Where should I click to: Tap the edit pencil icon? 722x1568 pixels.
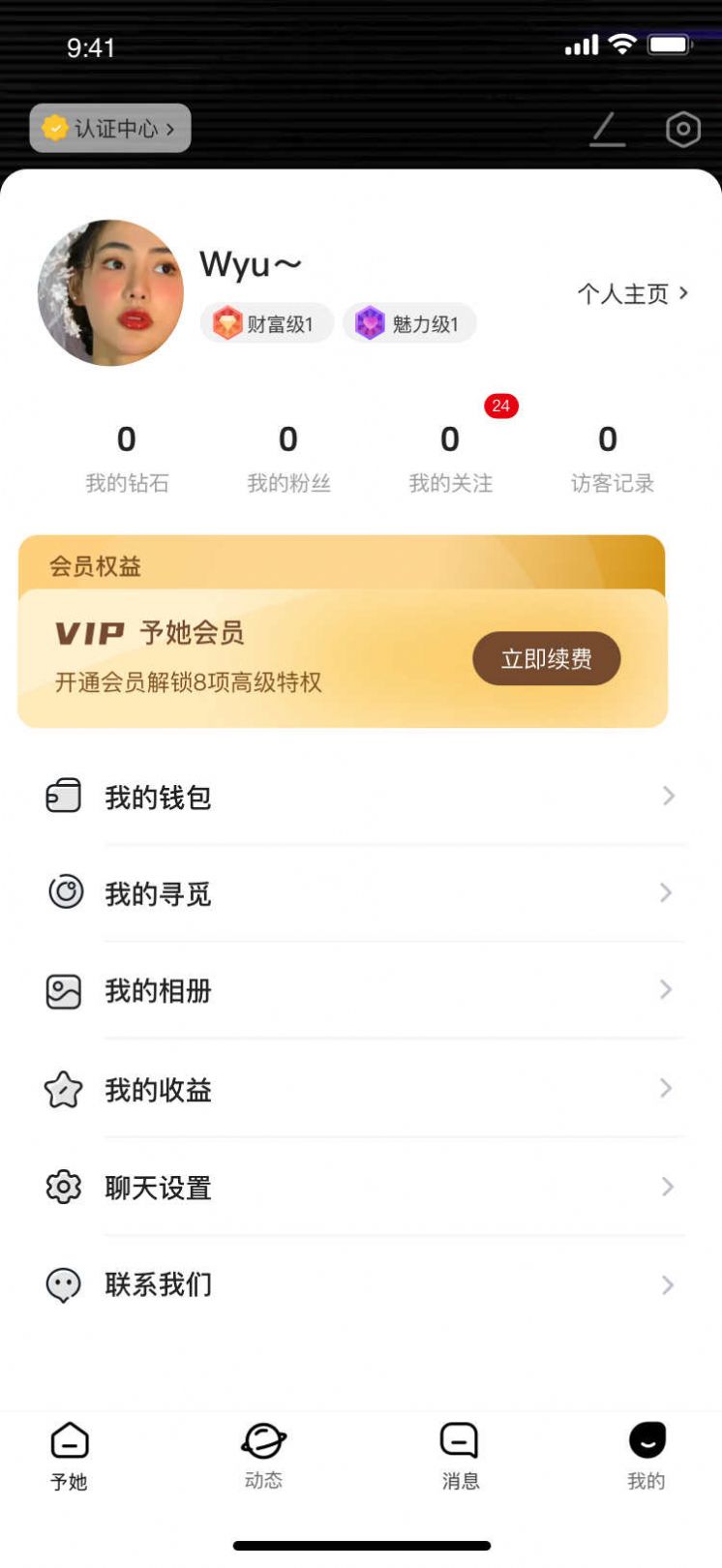[607, 130]
